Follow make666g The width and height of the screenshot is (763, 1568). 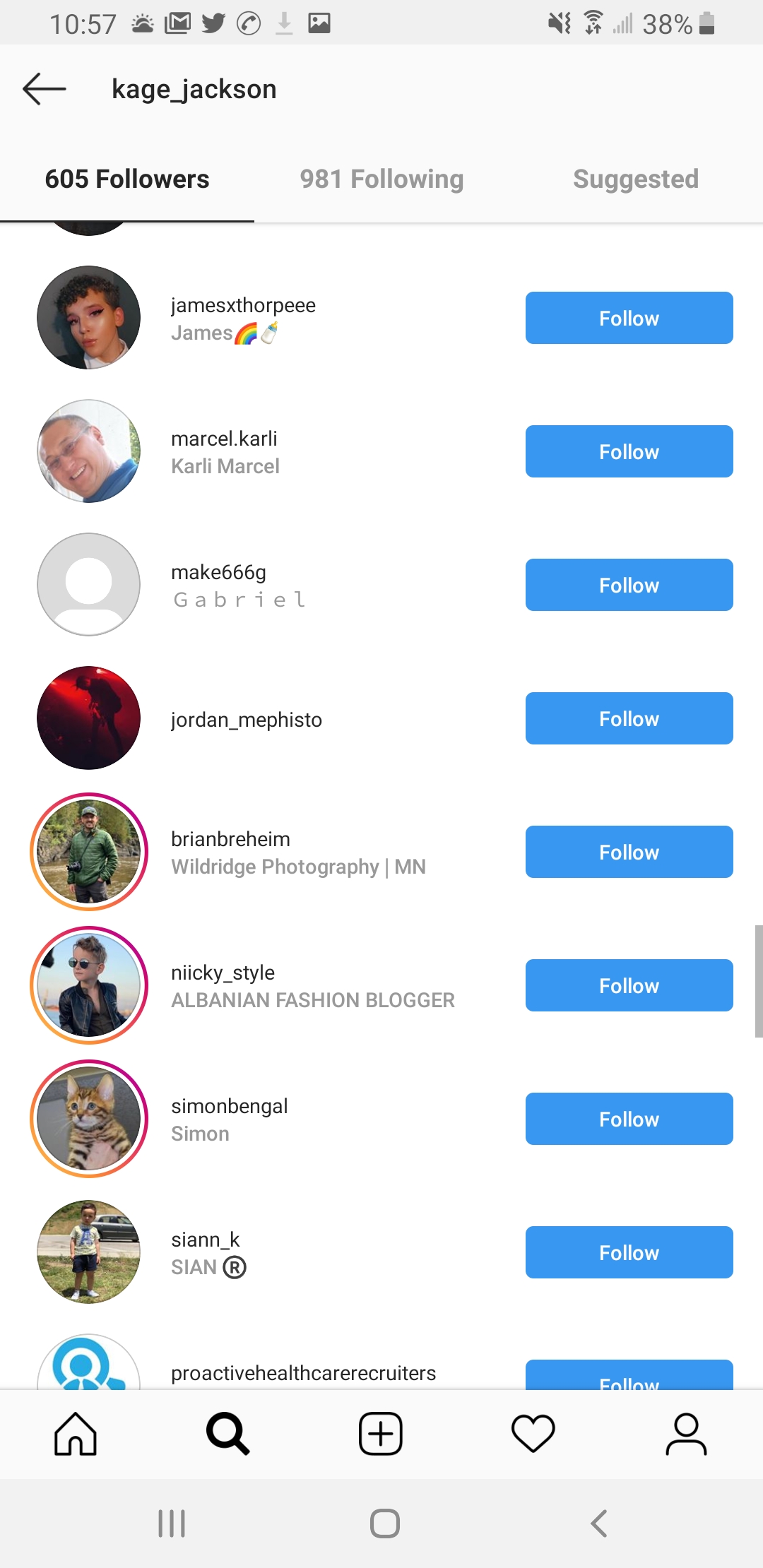tap(629, 585)
